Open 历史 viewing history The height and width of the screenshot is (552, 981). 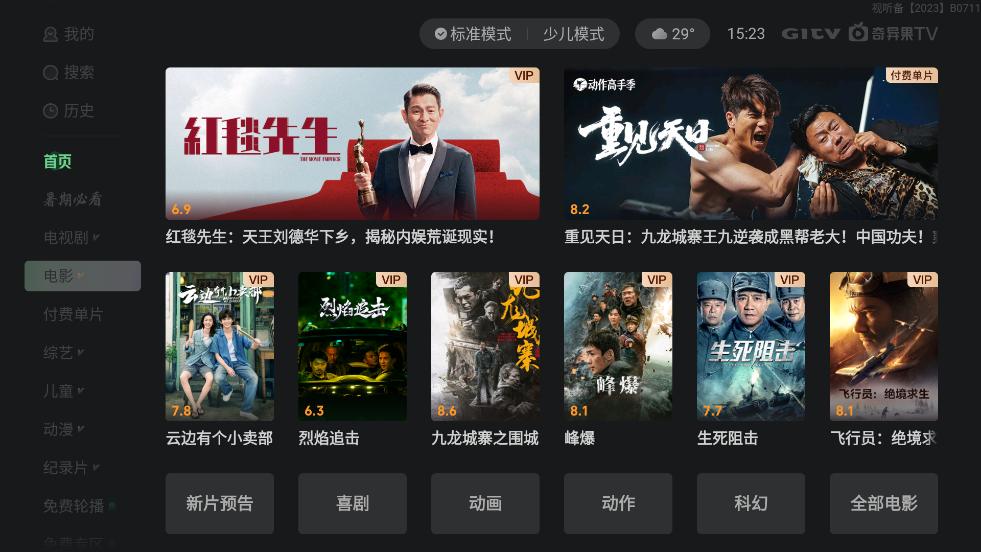[69, 111]
